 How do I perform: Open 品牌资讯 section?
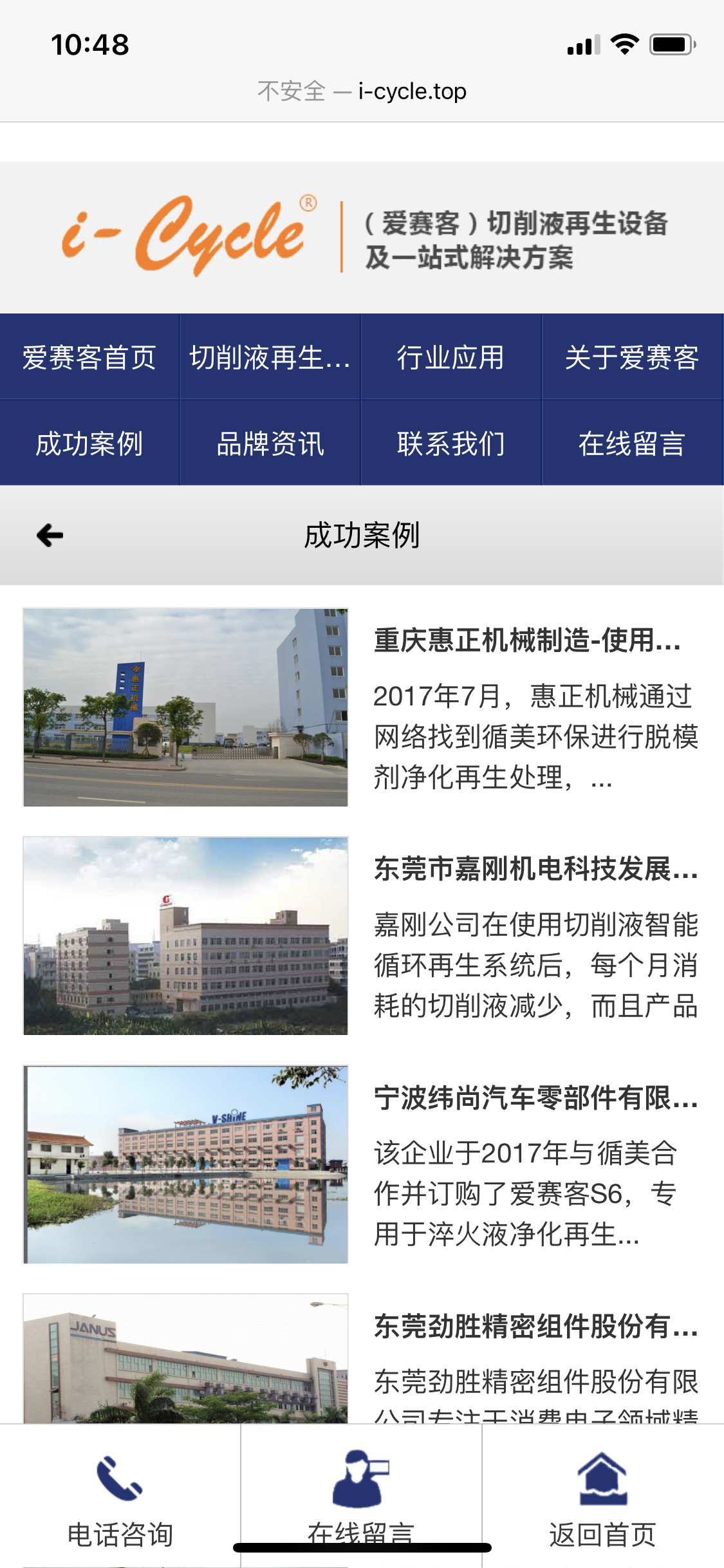pos(270,443)
